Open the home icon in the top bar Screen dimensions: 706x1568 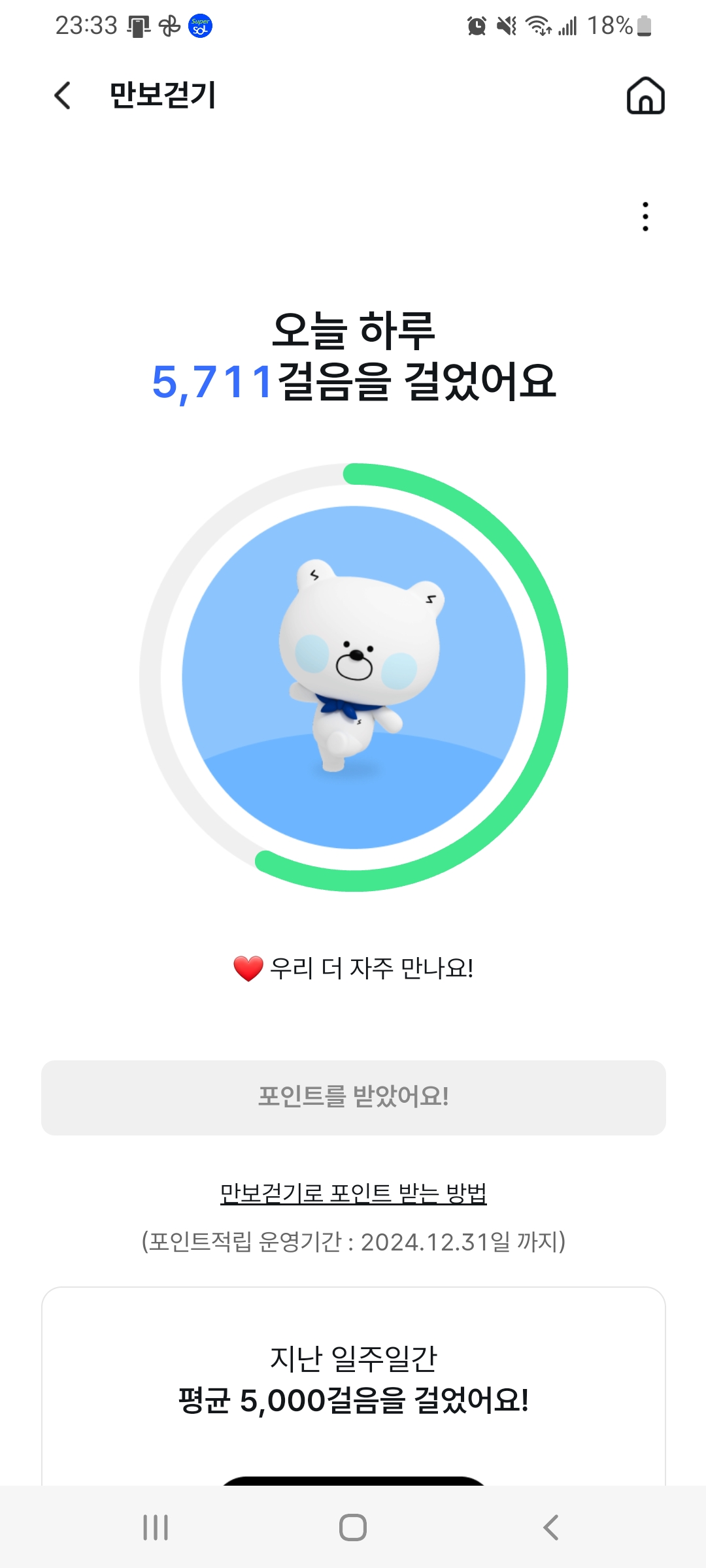[x=645, y=96]
